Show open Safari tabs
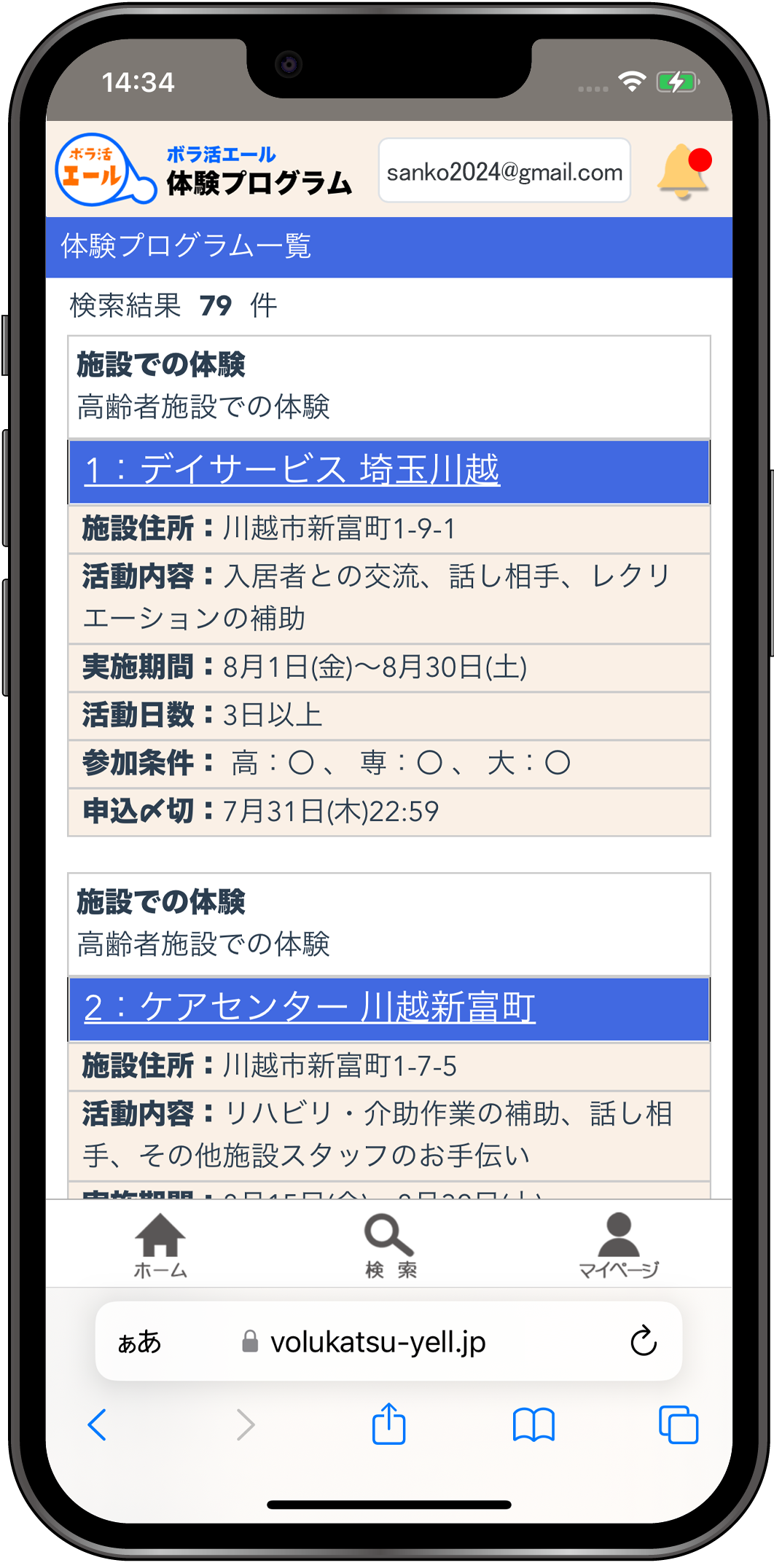Viewport: 774px width, 1568px height. (678, 1424)
